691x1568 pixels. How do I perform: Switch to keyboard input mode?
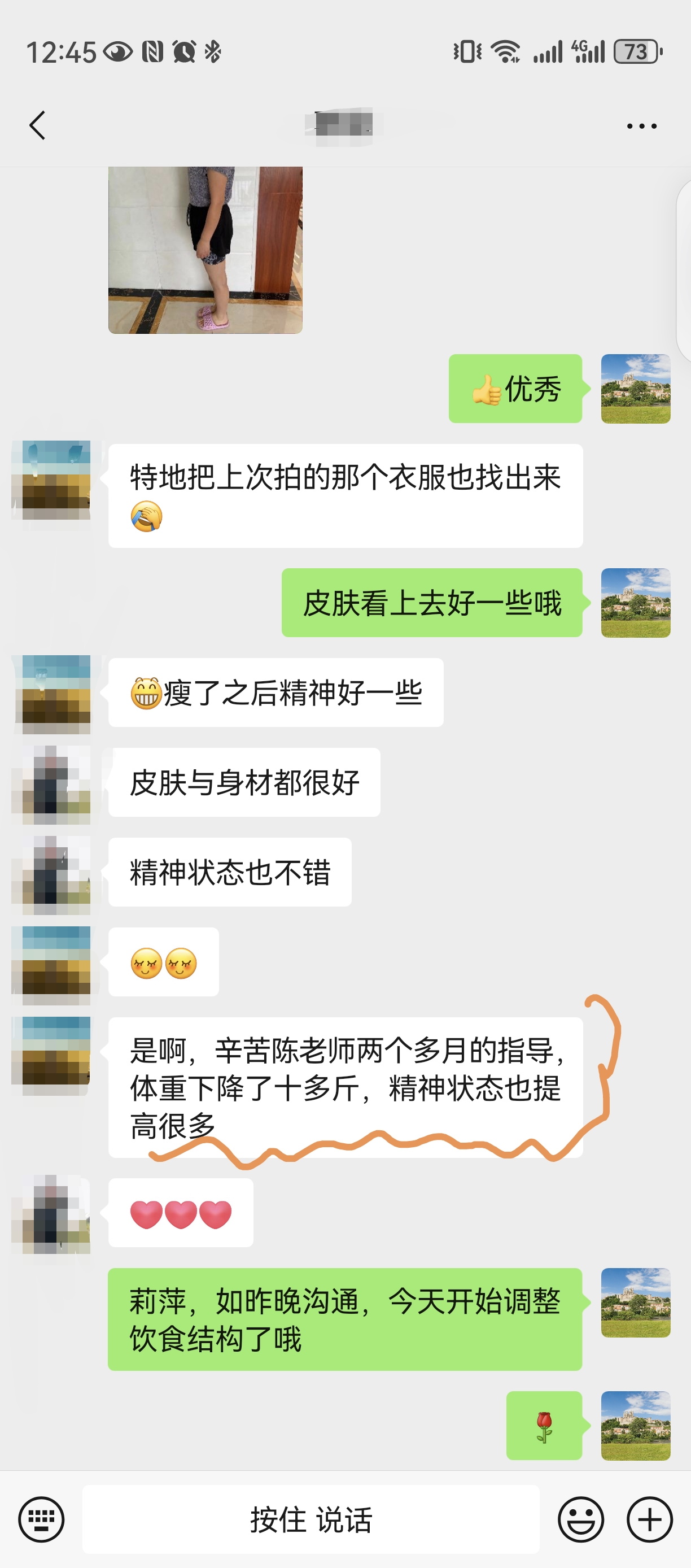click(41, 1520)
